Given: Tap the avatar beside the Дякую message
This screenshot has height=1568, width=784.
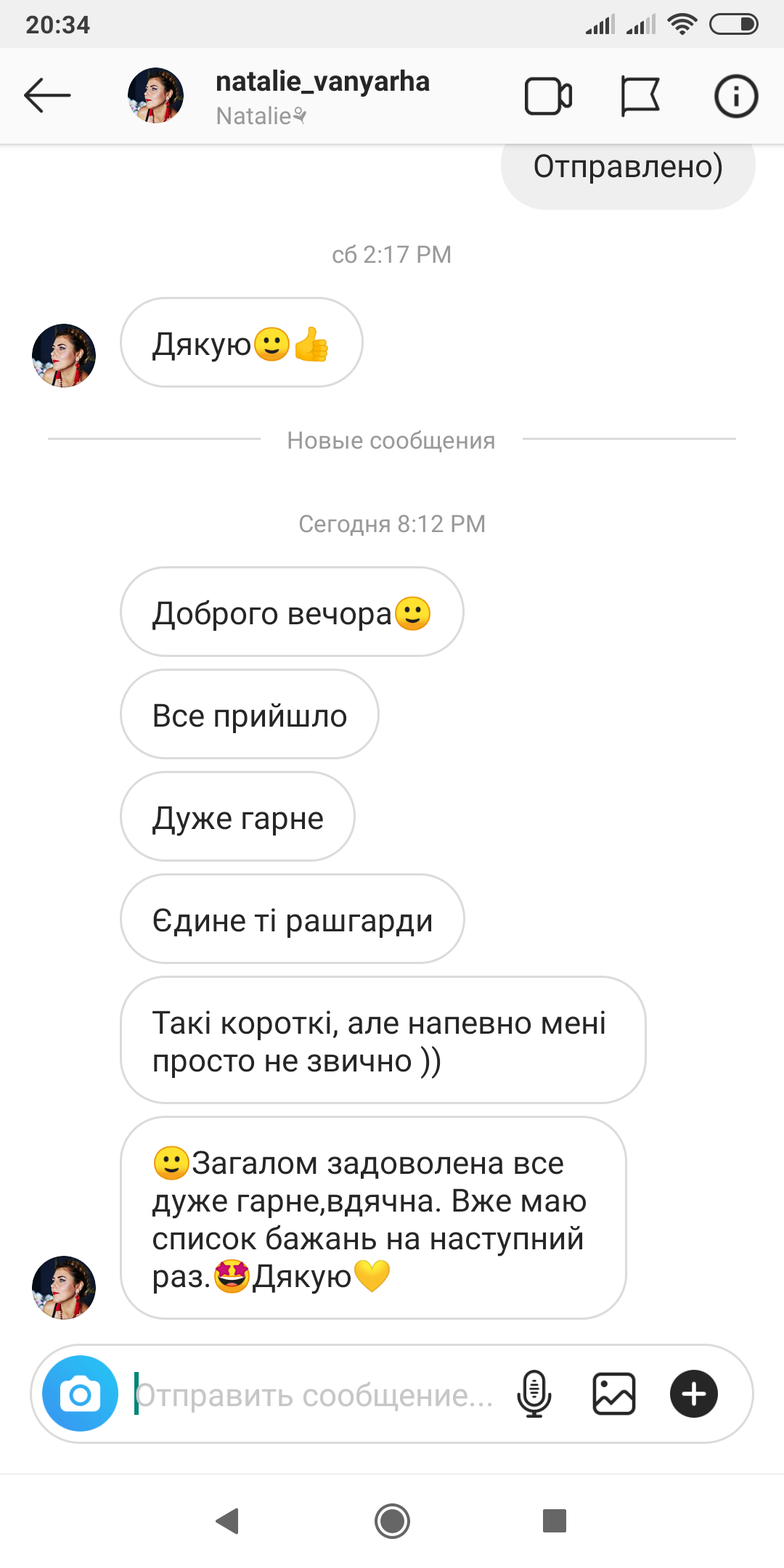Looking at the screenshot, I should [x=64, y=356].
